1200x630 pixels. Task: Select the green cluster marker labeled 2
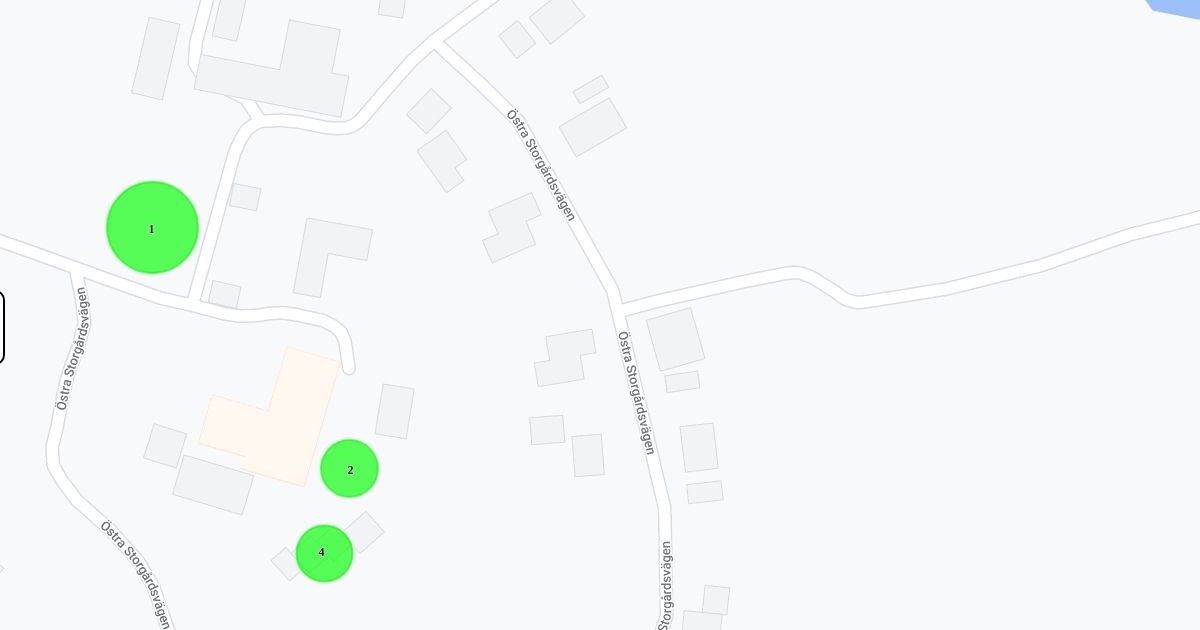(349, 468)
